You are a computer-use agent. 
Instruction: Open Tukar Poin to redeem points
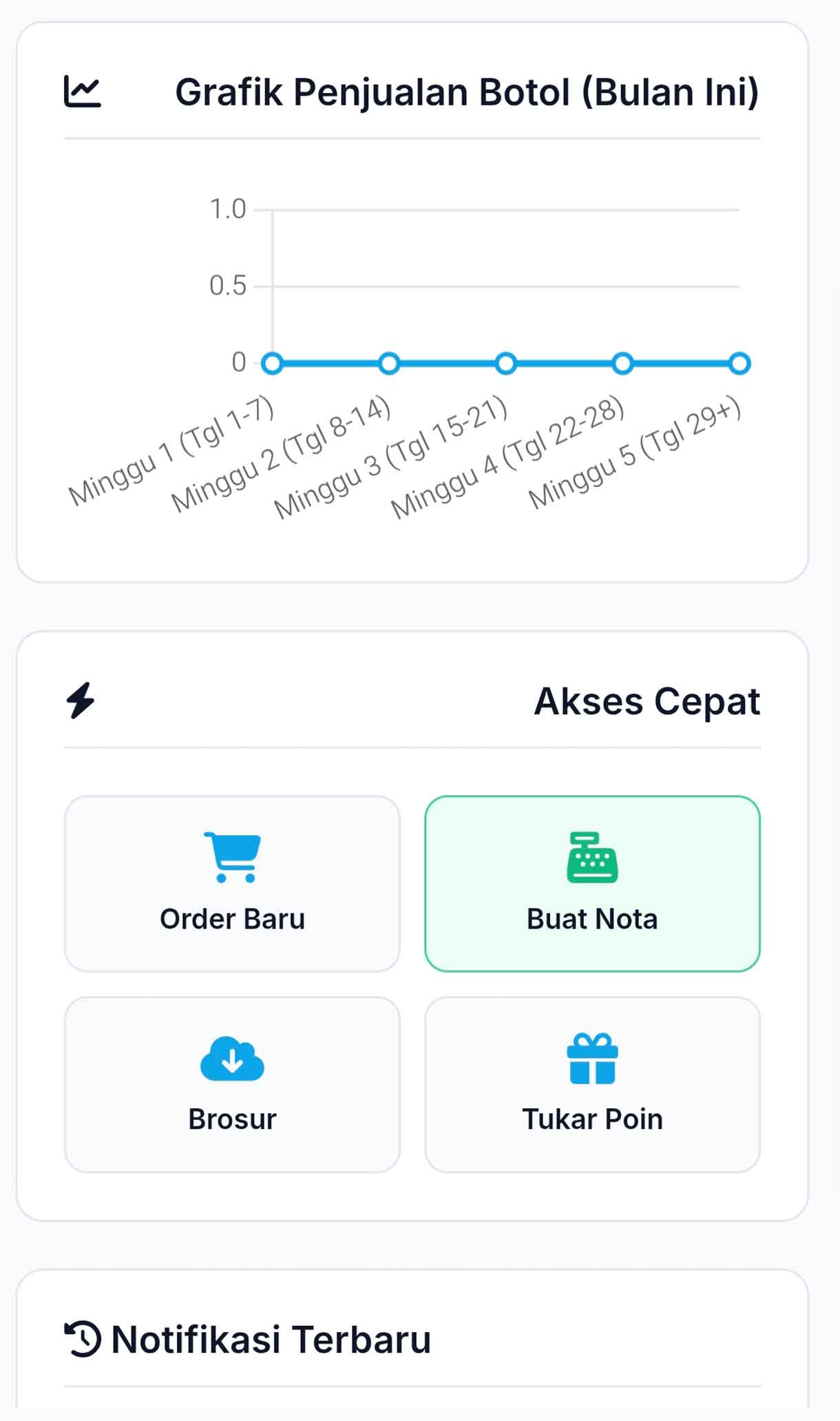click(x=594, y=1085)
